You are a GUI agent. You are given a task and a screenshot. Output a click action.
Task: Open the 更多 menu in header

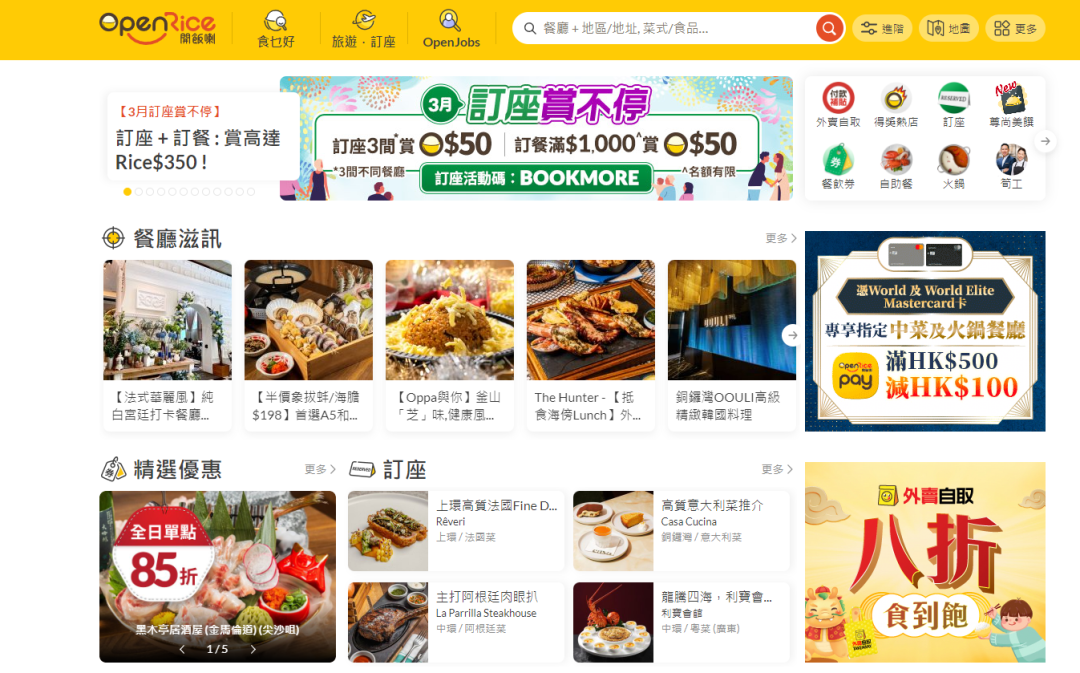[1014, 28]
